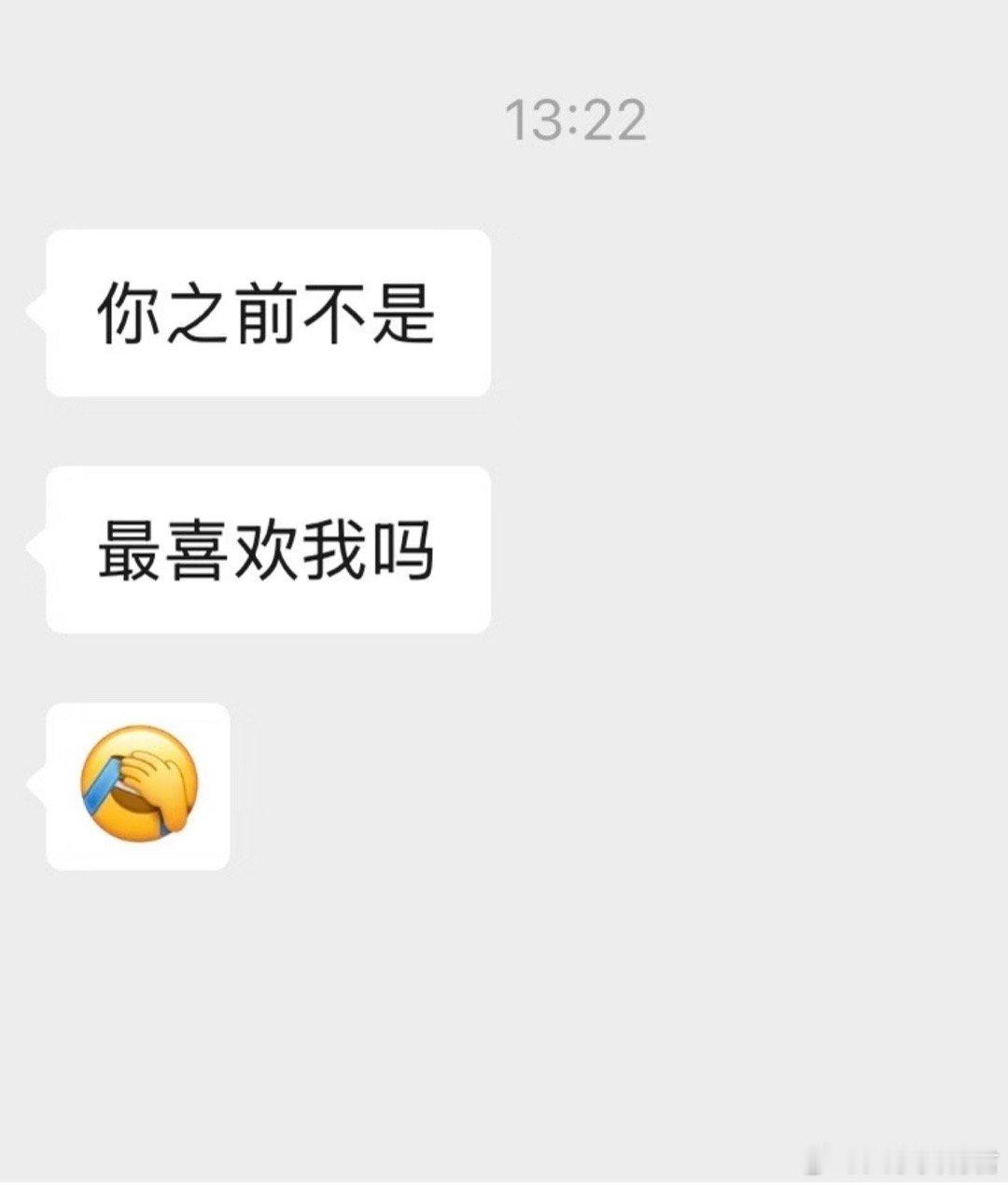Click the message bubble reading 你之前不是

pos(266,315)
